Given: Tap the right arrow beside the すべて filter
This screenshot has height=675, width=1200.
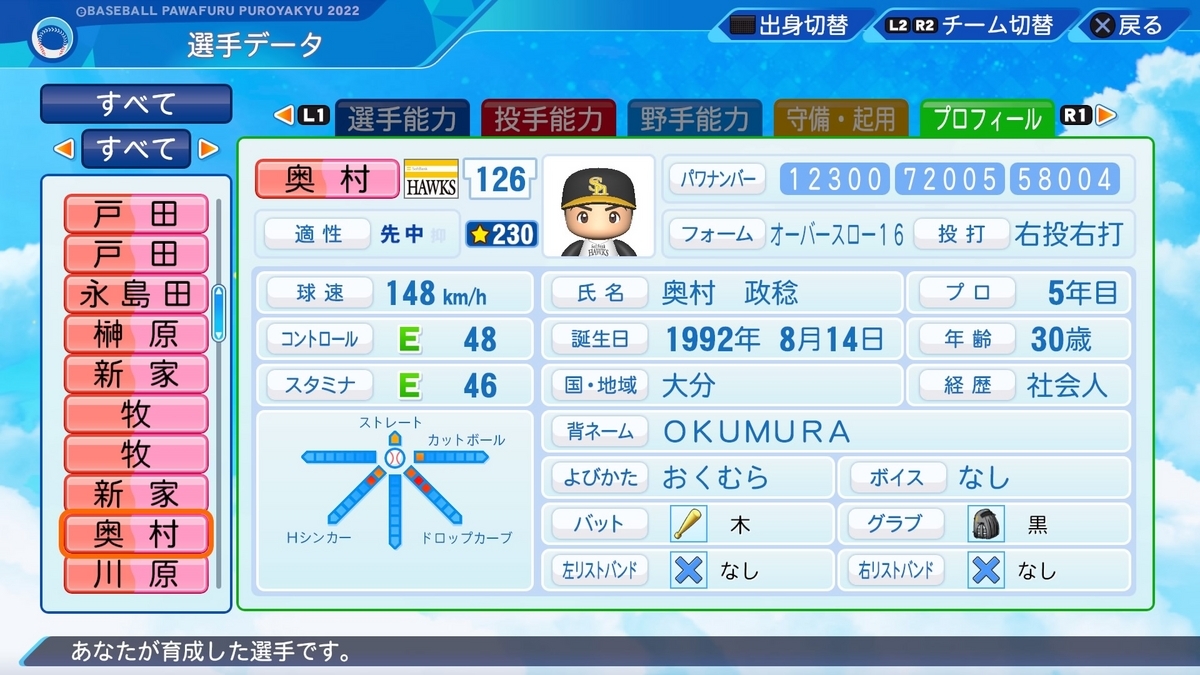Looking at the screenshot, I should [207, 149].
